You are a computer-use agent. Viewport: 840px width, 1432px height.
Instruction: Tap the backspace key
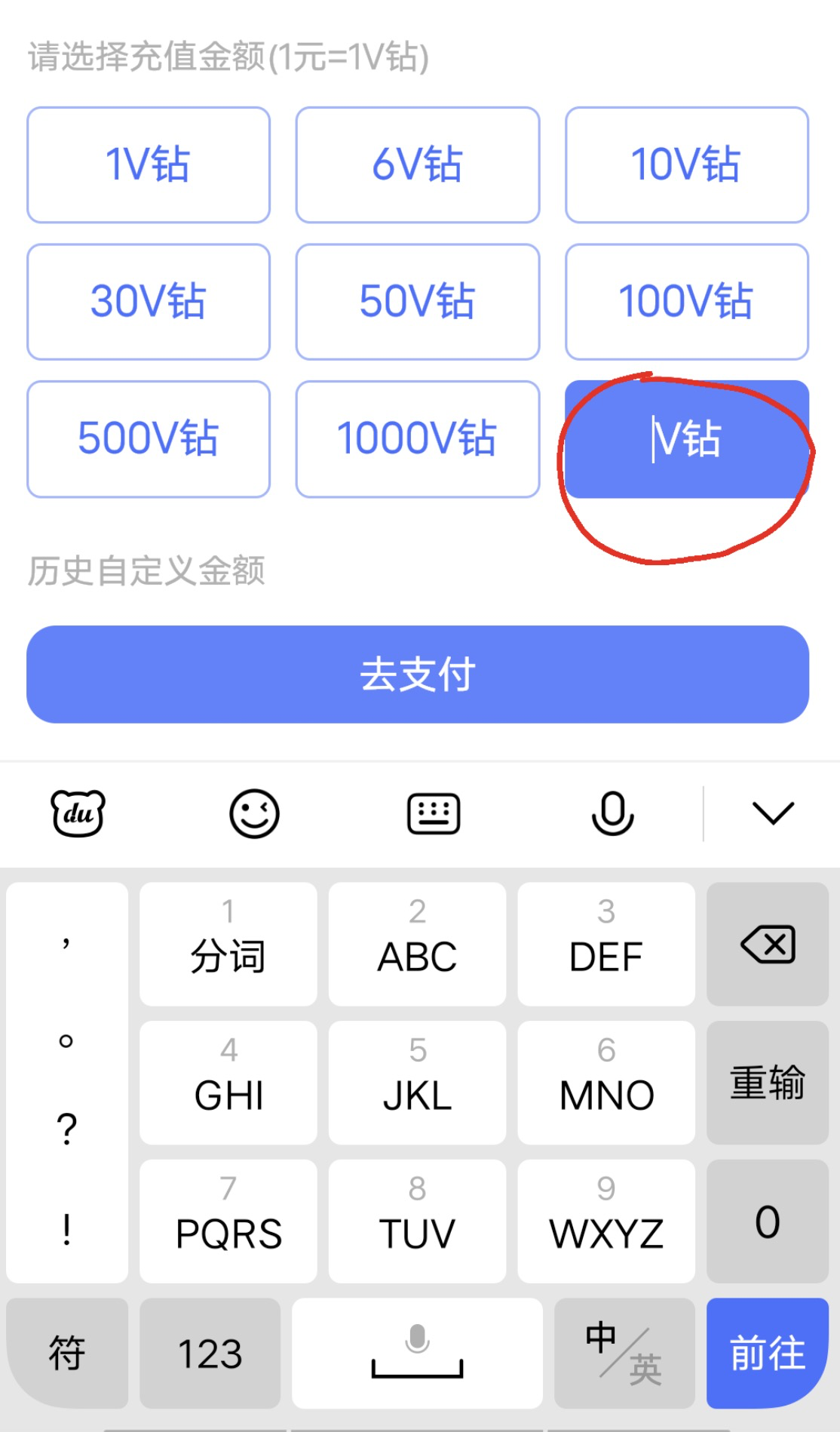768,944
